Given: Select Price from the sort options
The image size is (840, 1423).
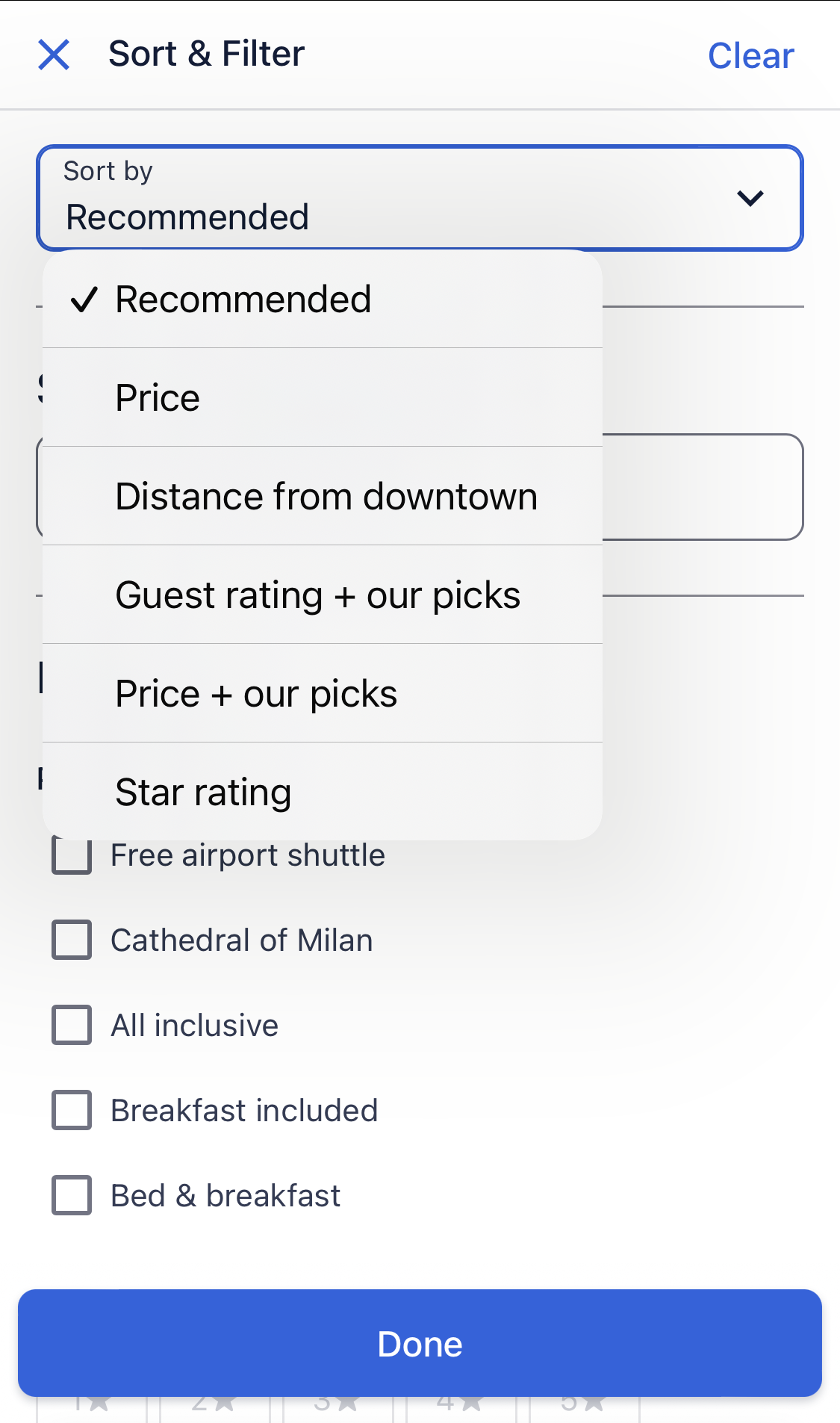Looking at the screenshot, I should [x=322, y=397].
